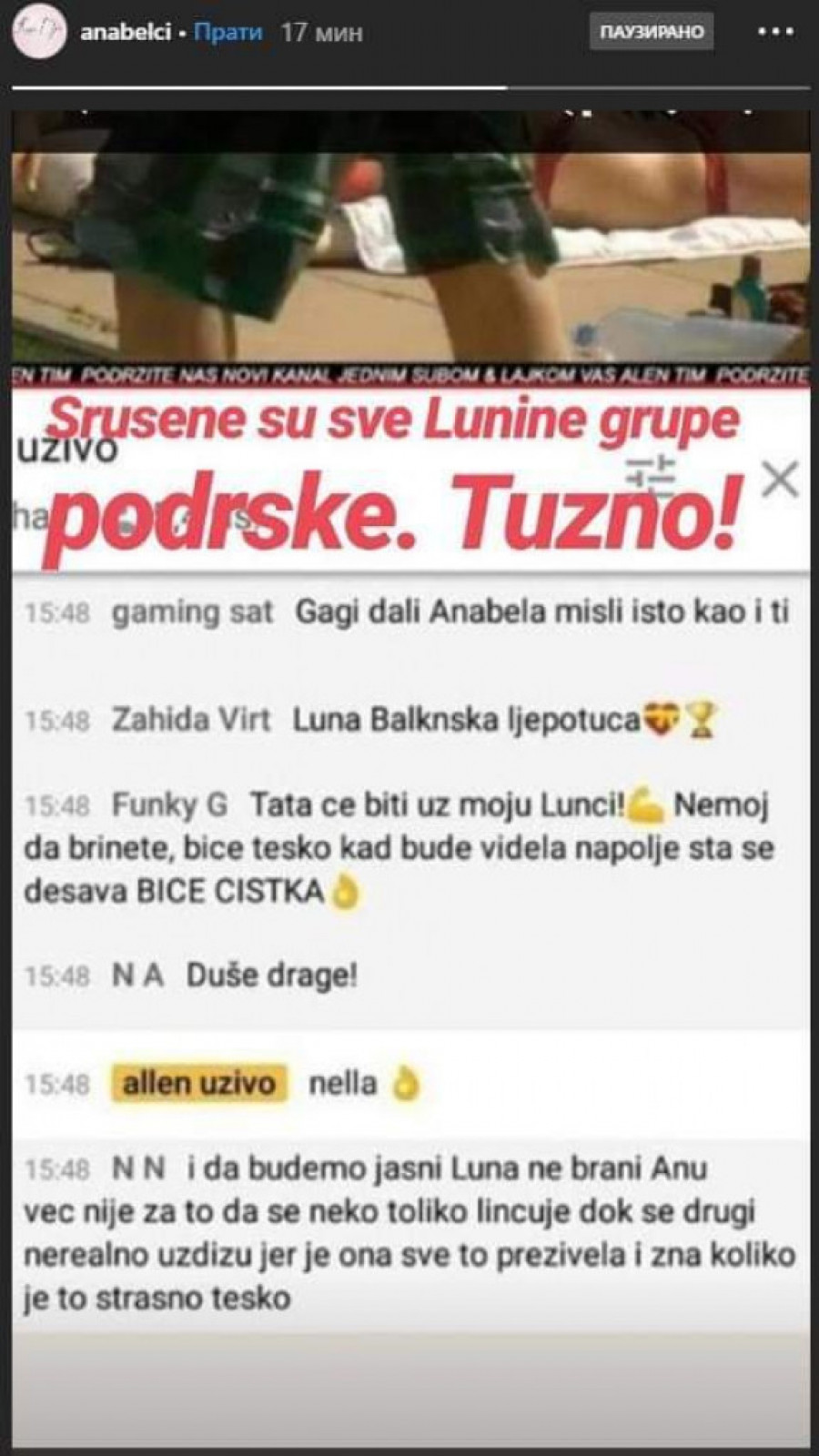Viewport: 819px width, 1456px height.
Task: Open anabelci's profile picture
Action: (x=38, y=32)
